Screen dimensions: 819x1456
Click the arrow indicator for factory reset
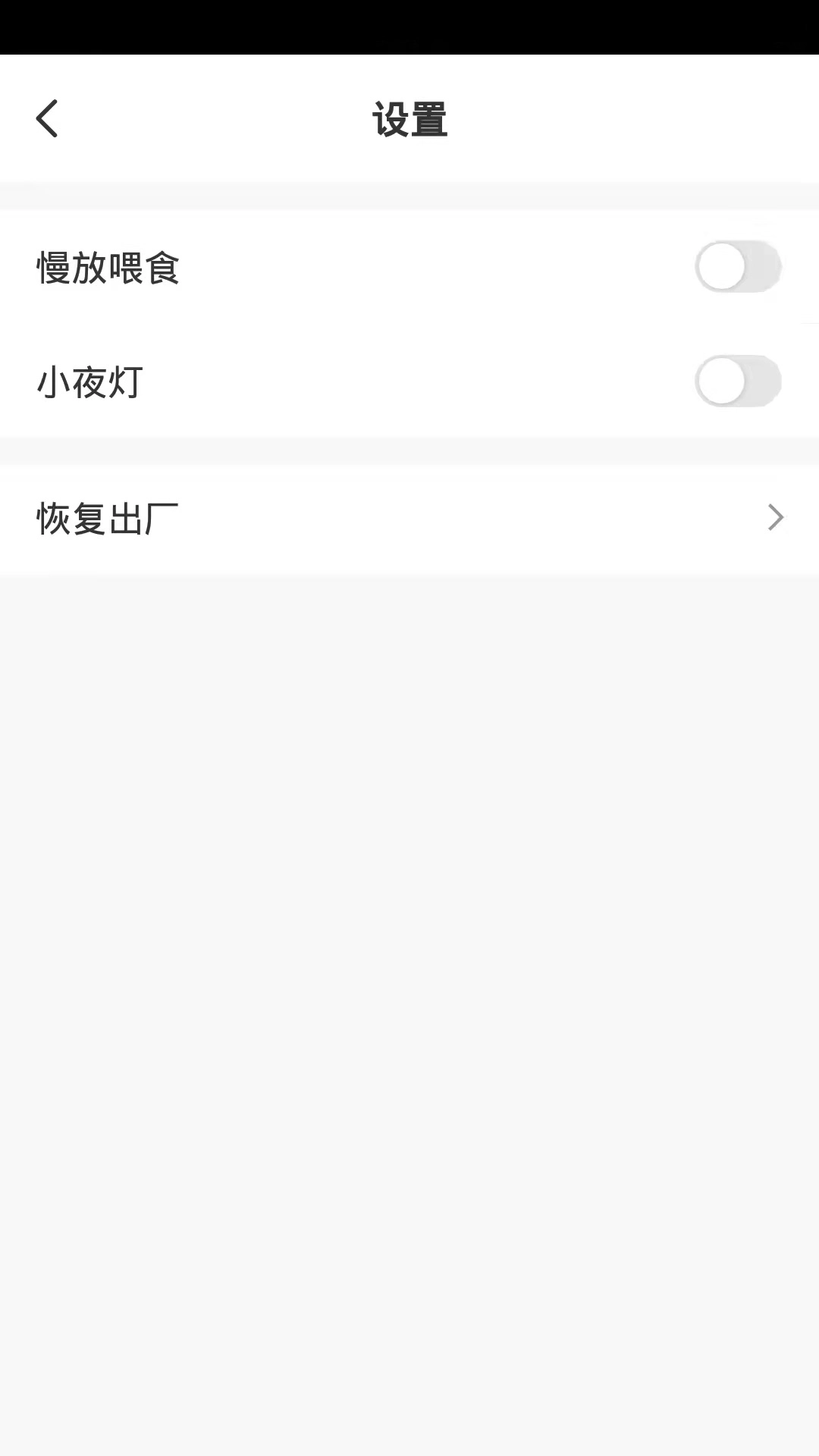tap(775, 517)
